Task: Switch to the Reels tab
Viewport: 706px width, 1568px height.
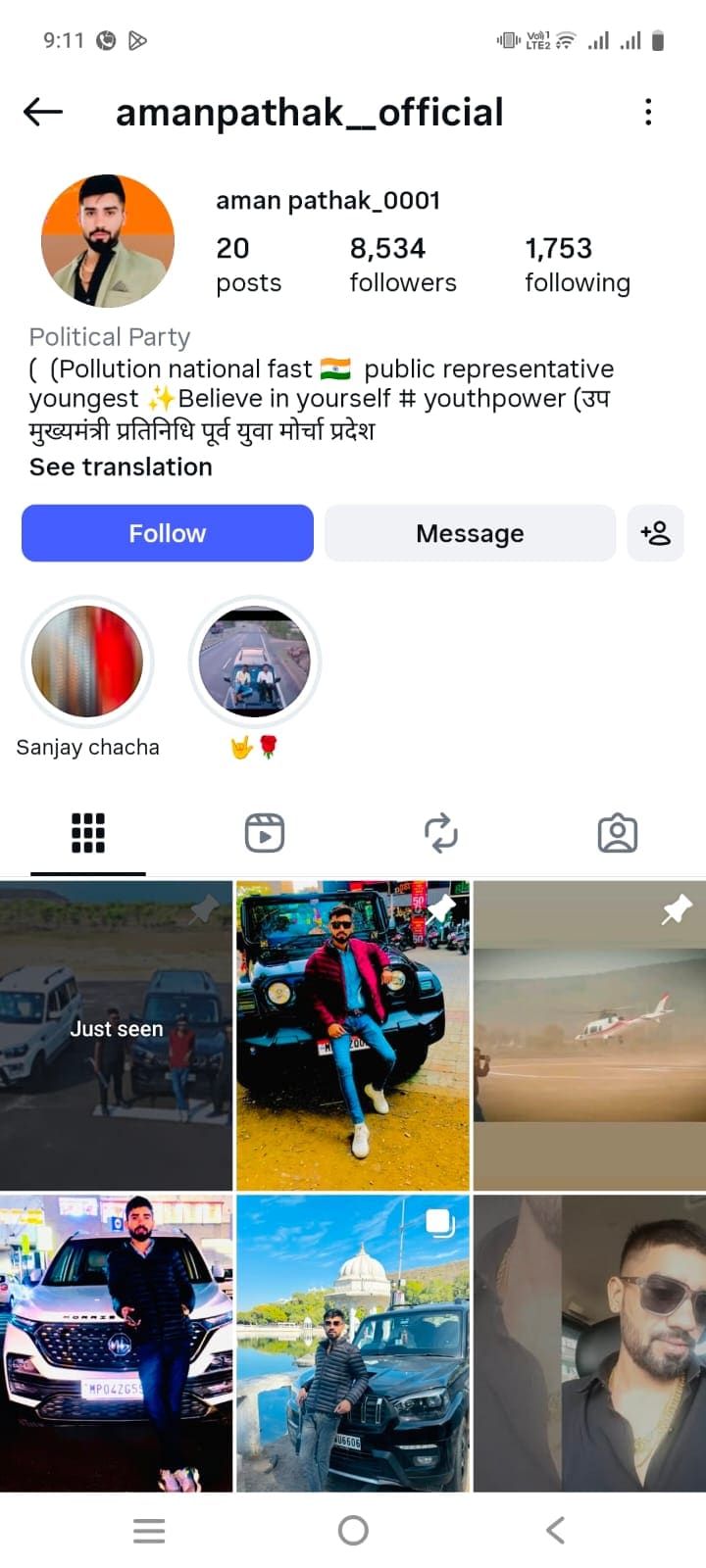Action: tap(265, 833)
